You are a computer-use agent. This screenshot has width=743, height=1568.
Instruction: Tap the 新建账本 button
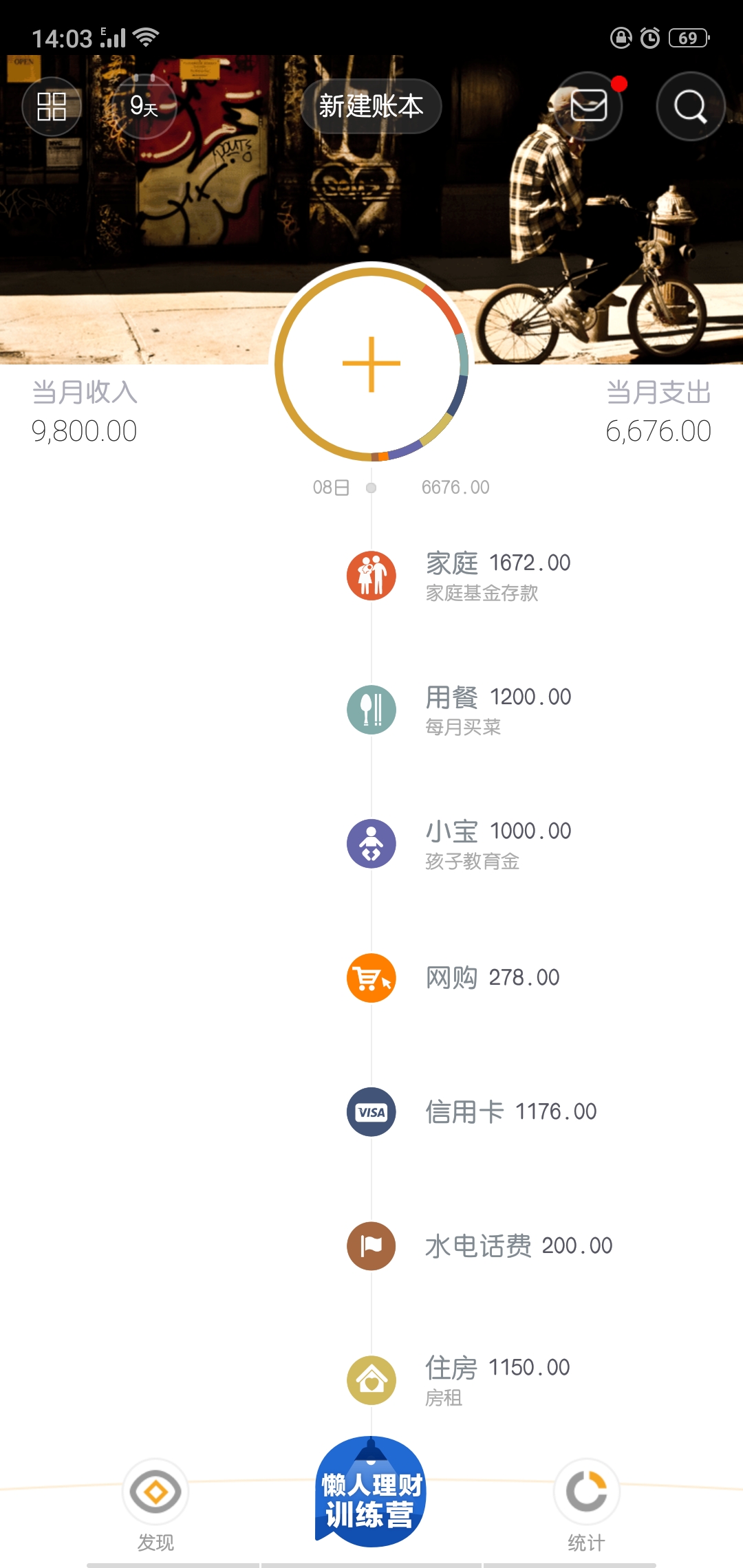[x=371, y=107]
